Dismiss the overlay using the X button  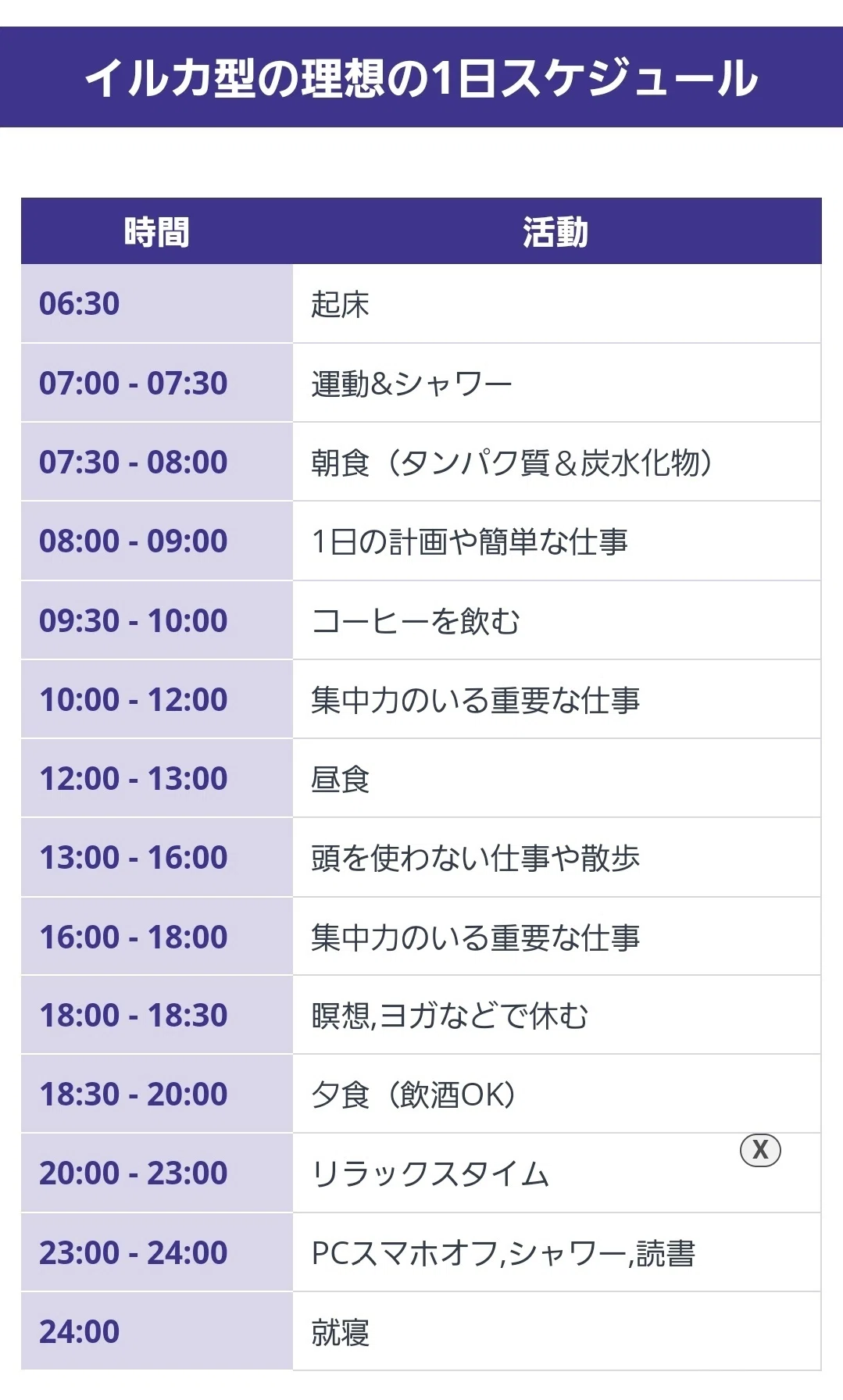tap(760, 1150)
